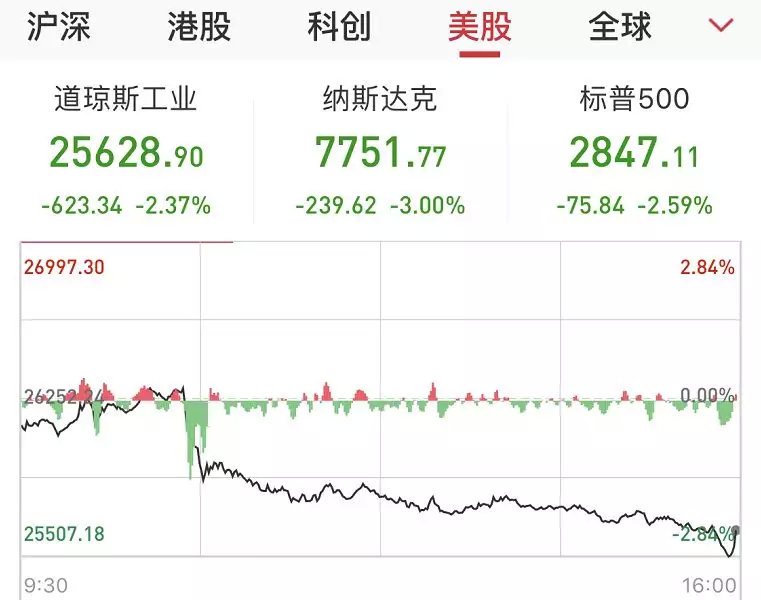Switch to the 沪深 tab

[58, 27]
